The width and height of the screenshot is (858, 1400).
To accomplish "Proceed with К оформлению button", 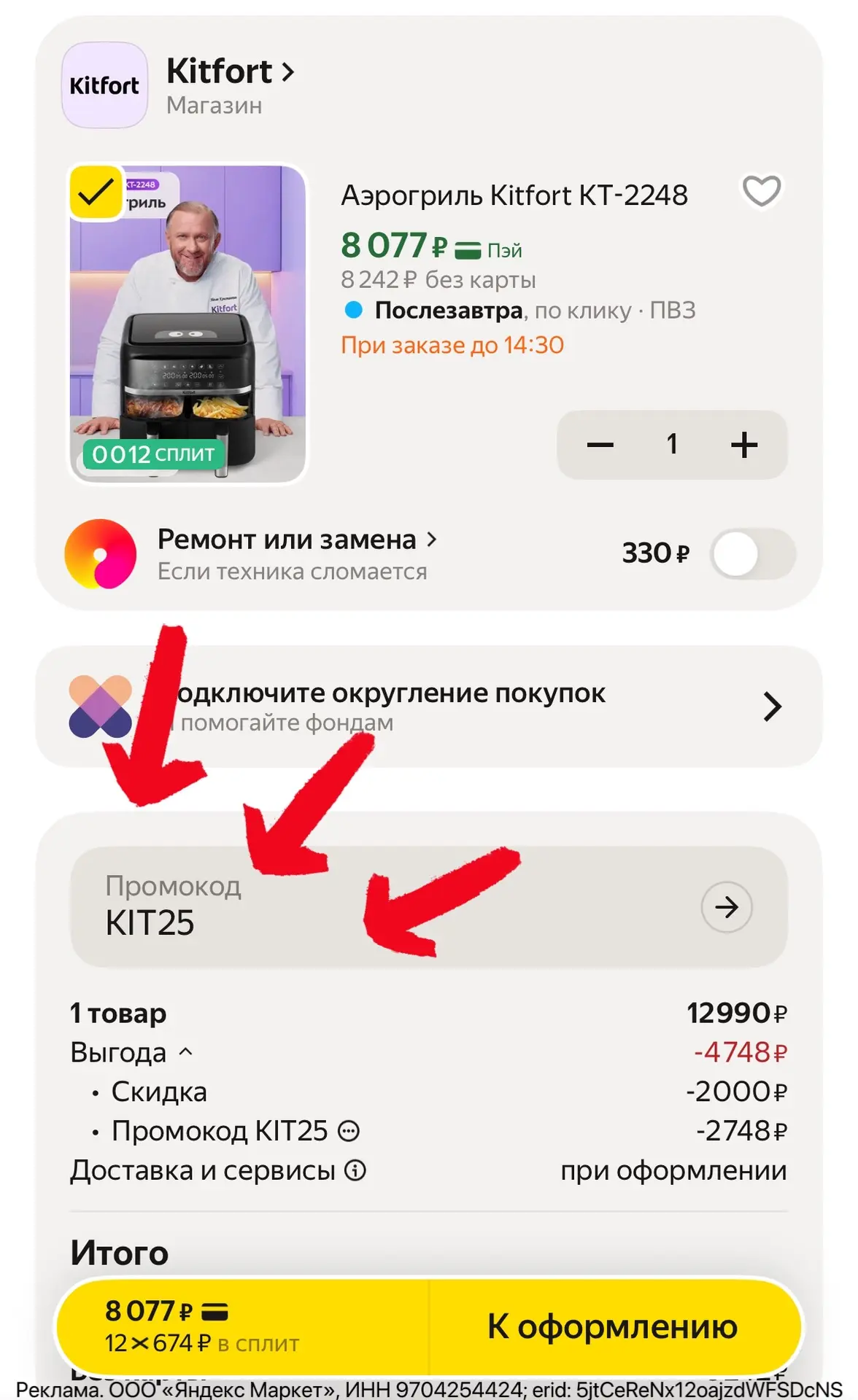I will click(x=613, y=1326).
